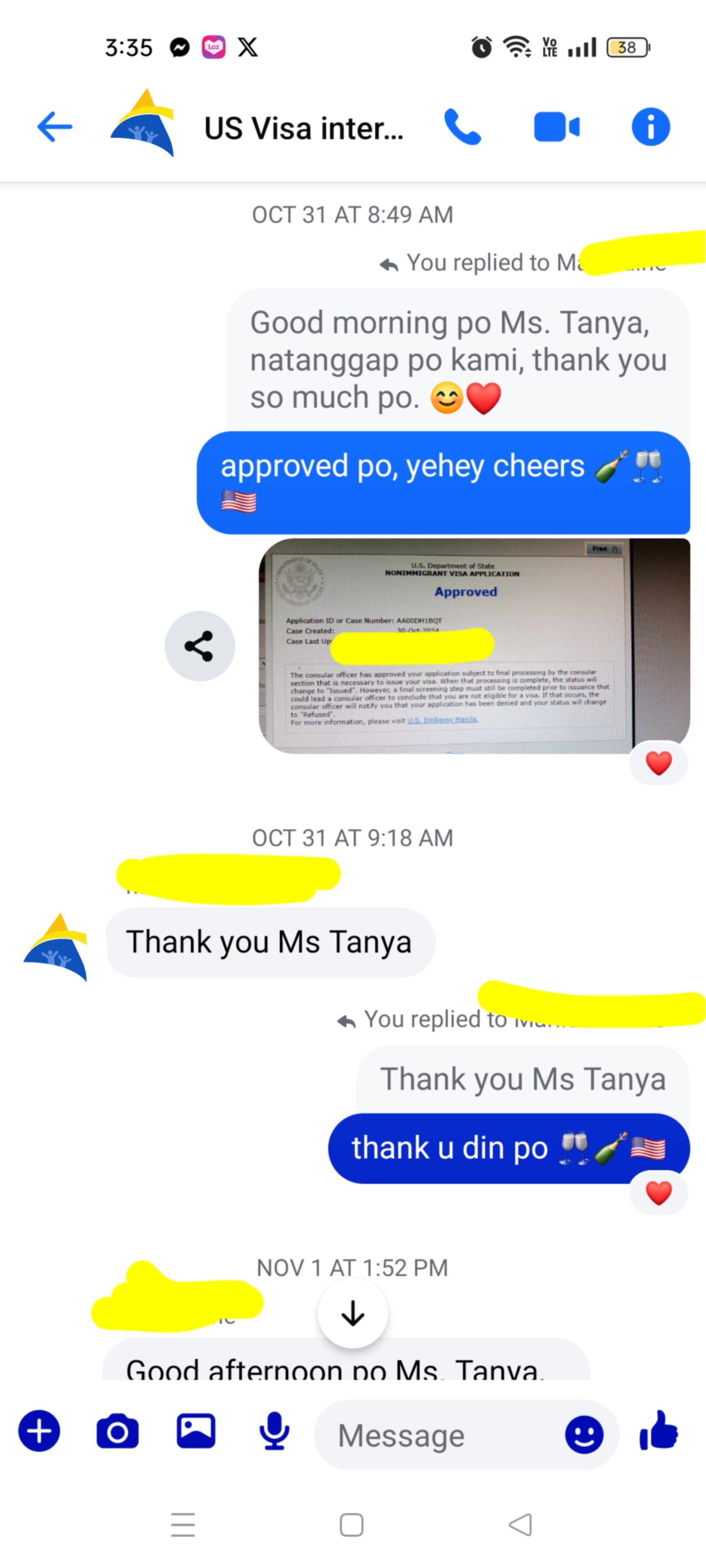
Task: Share the approved visa photo
Action: 200,646
